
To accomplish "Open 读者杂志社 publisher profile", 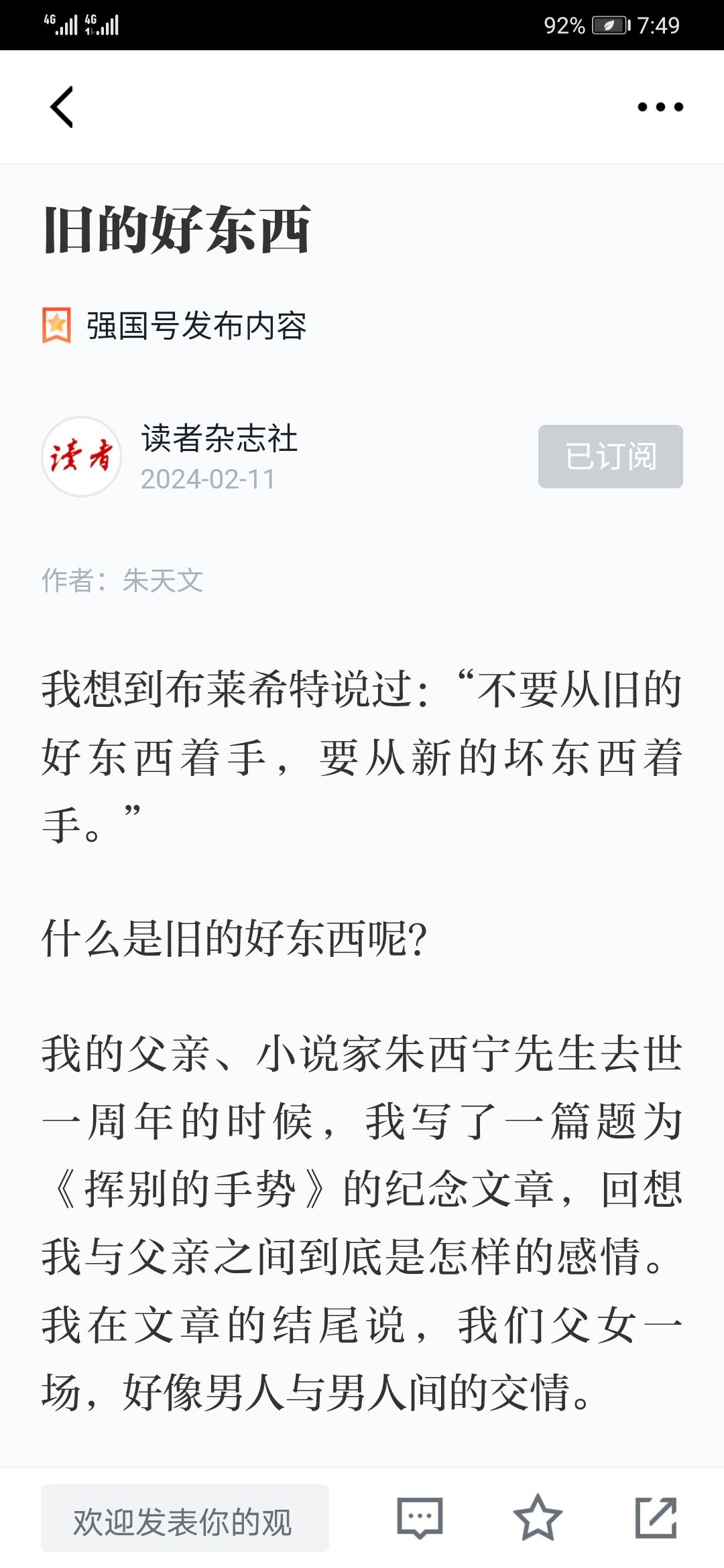I will click(219, 439).
